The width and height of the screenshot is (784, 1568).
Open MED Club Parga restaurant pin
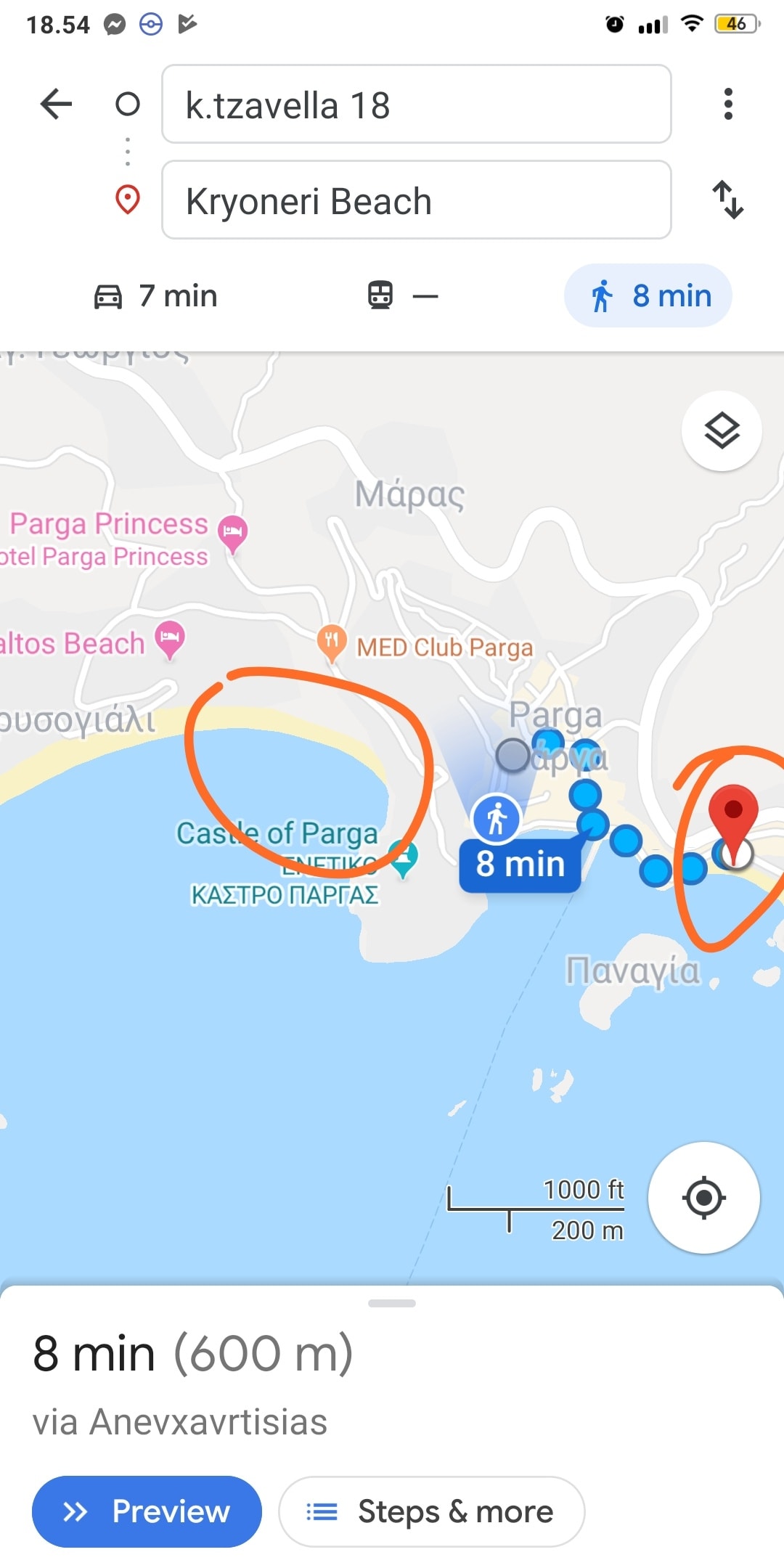click(332, 641)
